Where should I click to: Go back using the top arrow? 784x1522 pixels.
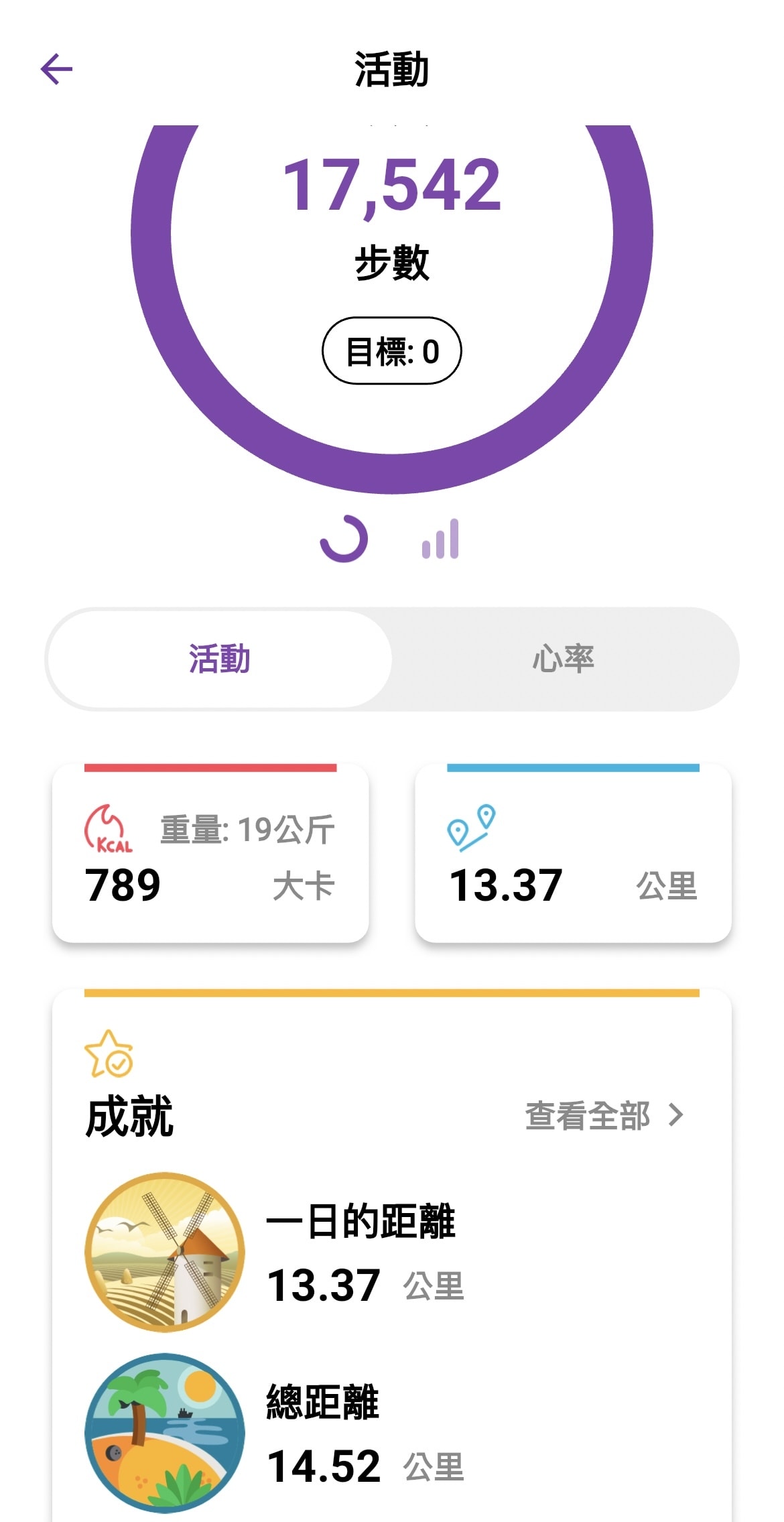click(56, 69)
